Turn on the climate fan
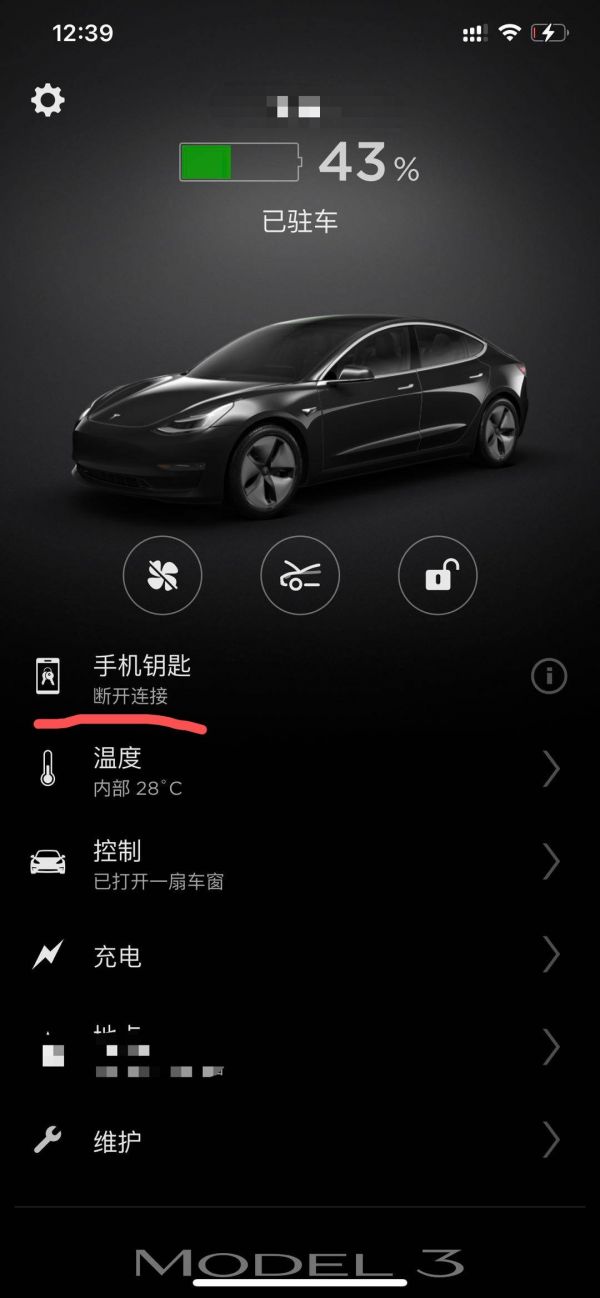Screen dimensions: 600x1298 162,576
